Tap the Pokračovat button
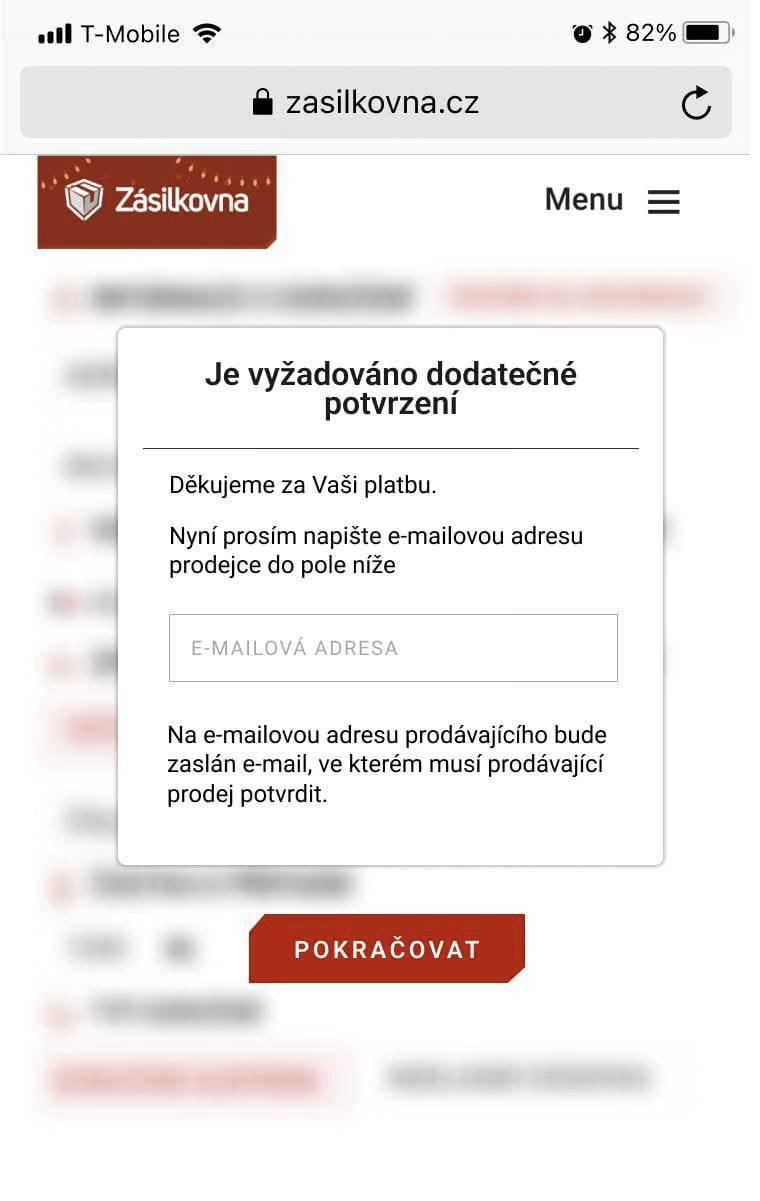 click(387, 949)
